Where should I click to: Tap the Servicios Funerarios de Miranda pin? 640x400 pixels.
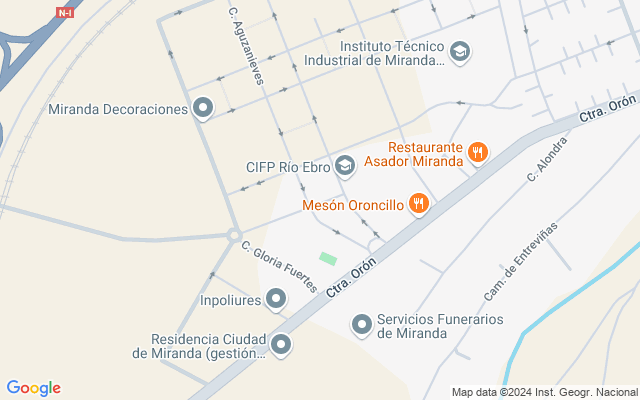pos(362,326)
